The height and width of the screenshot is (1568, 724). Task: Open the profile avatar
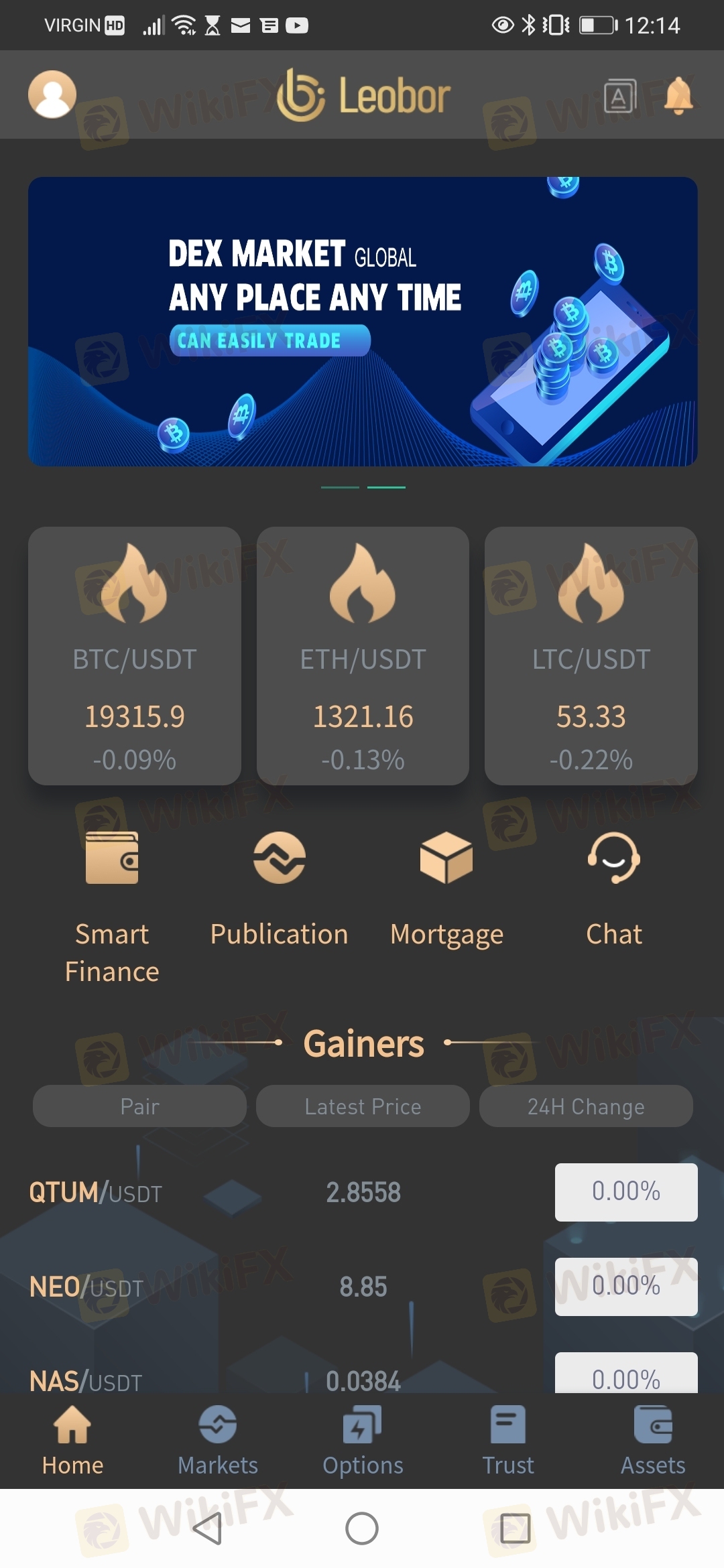52,94
